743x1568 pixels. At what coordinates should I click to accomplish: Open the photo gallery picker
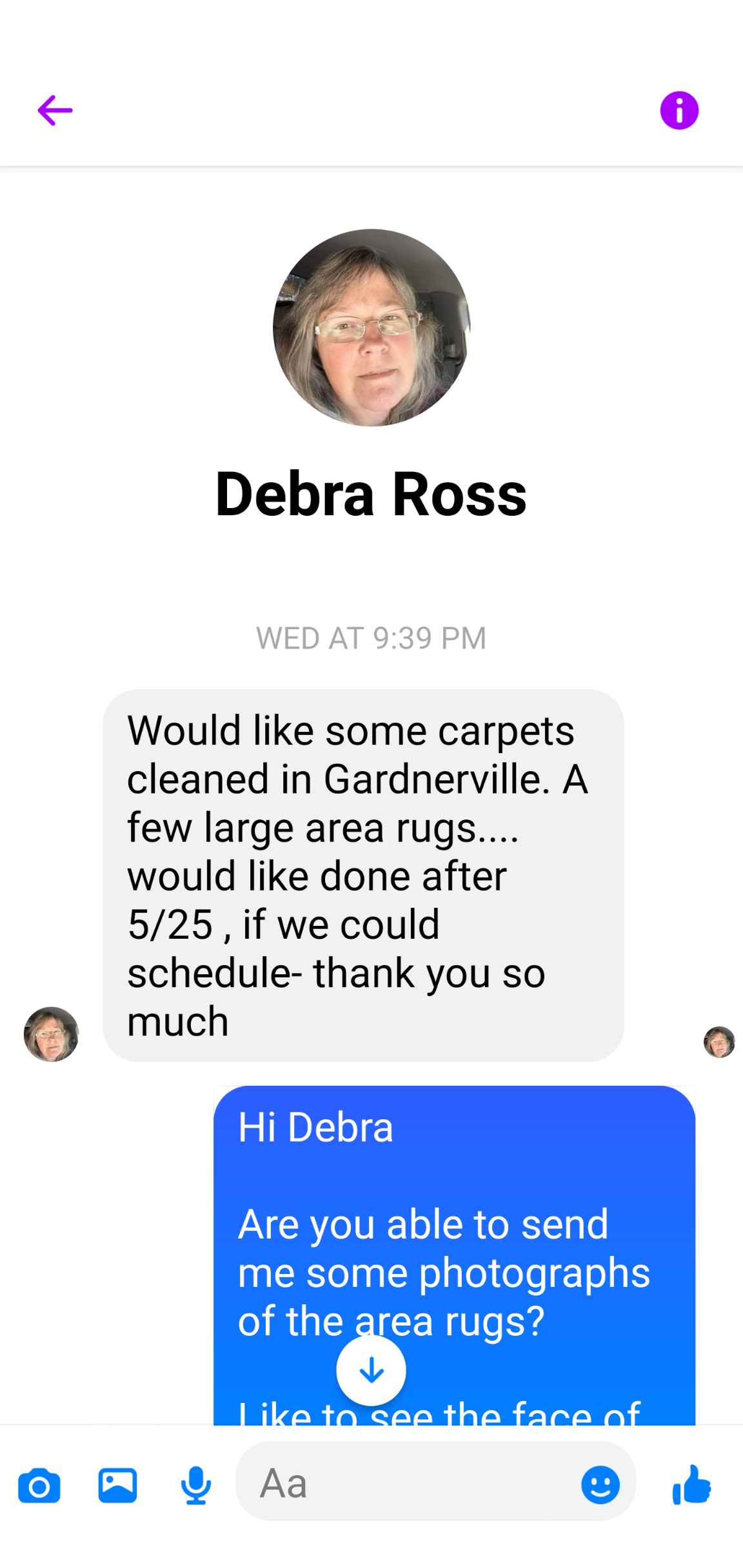[117, 1485]
